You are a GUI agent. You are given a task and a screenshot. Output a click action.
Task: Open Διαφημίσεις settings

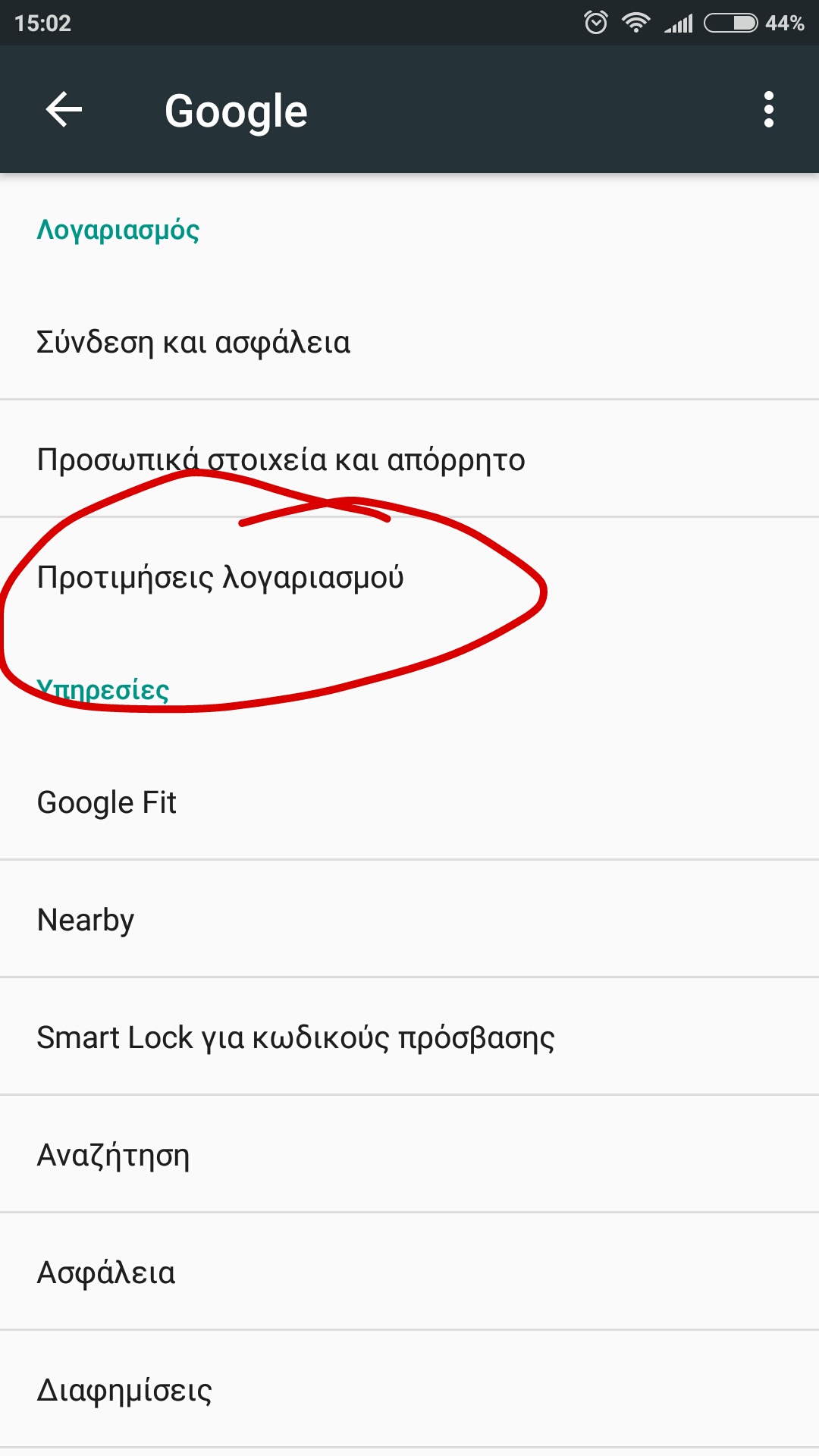coord(409,1390)
